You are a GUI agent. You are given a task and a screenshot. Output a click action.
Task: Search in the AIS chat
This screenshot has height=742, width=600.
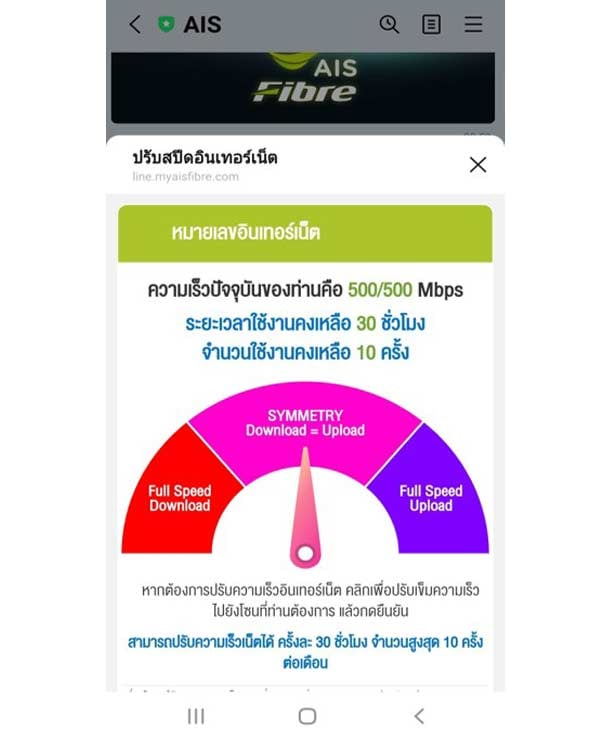pyautogui.click(x=389, y=25)
